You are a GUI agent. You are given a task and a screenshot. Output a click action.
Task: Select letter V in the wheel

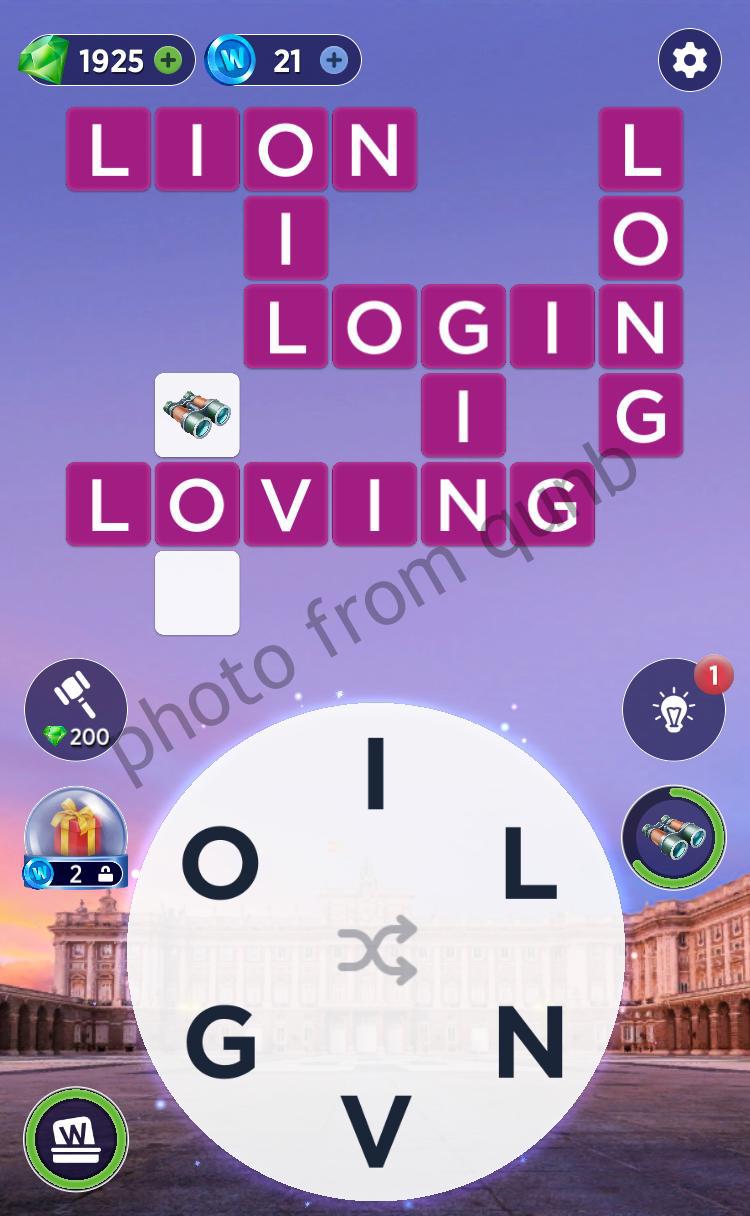pos(376,1132)
